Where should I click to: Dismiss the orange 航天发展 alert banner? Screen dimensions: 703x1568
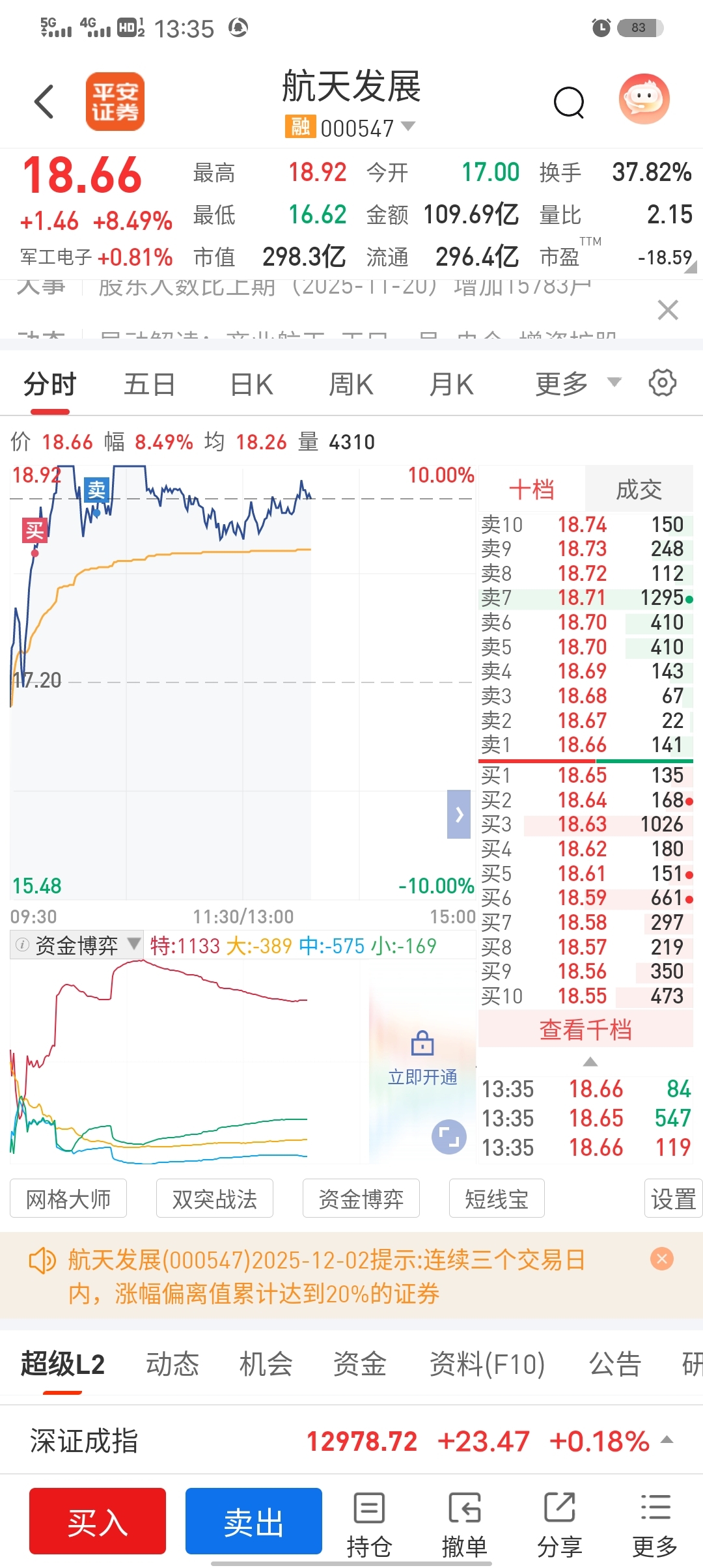(662, 1259)
